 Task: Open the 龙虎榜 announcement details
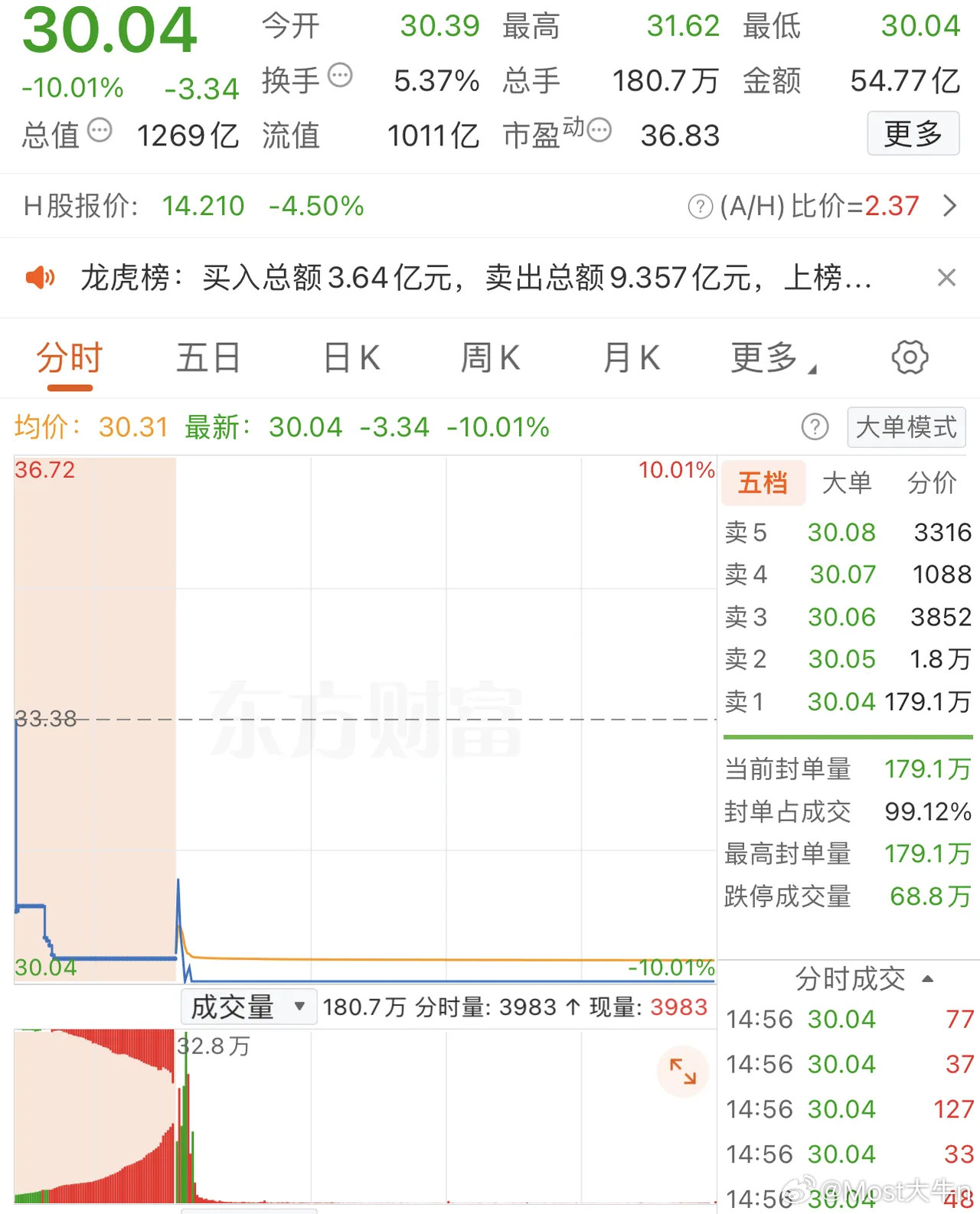pyautogui.click(x=475, y=278)
